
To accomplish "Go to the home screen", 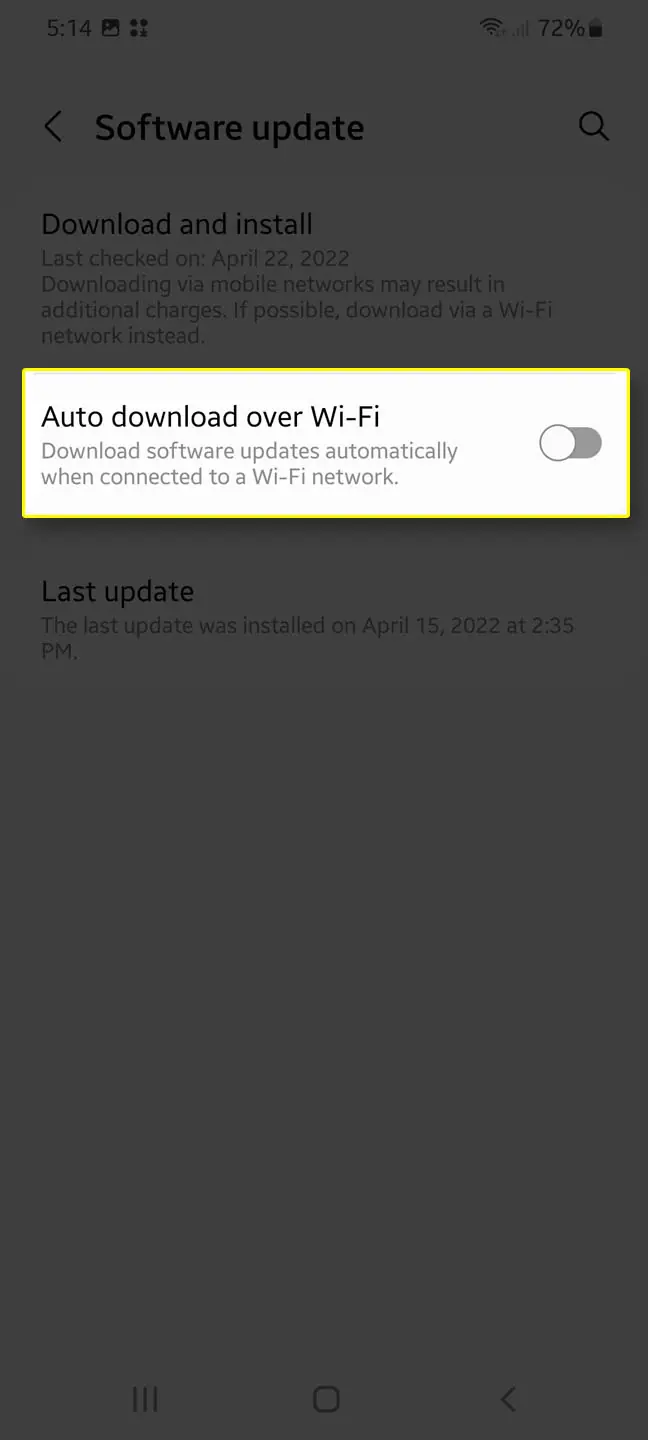I will (326, 1399).
